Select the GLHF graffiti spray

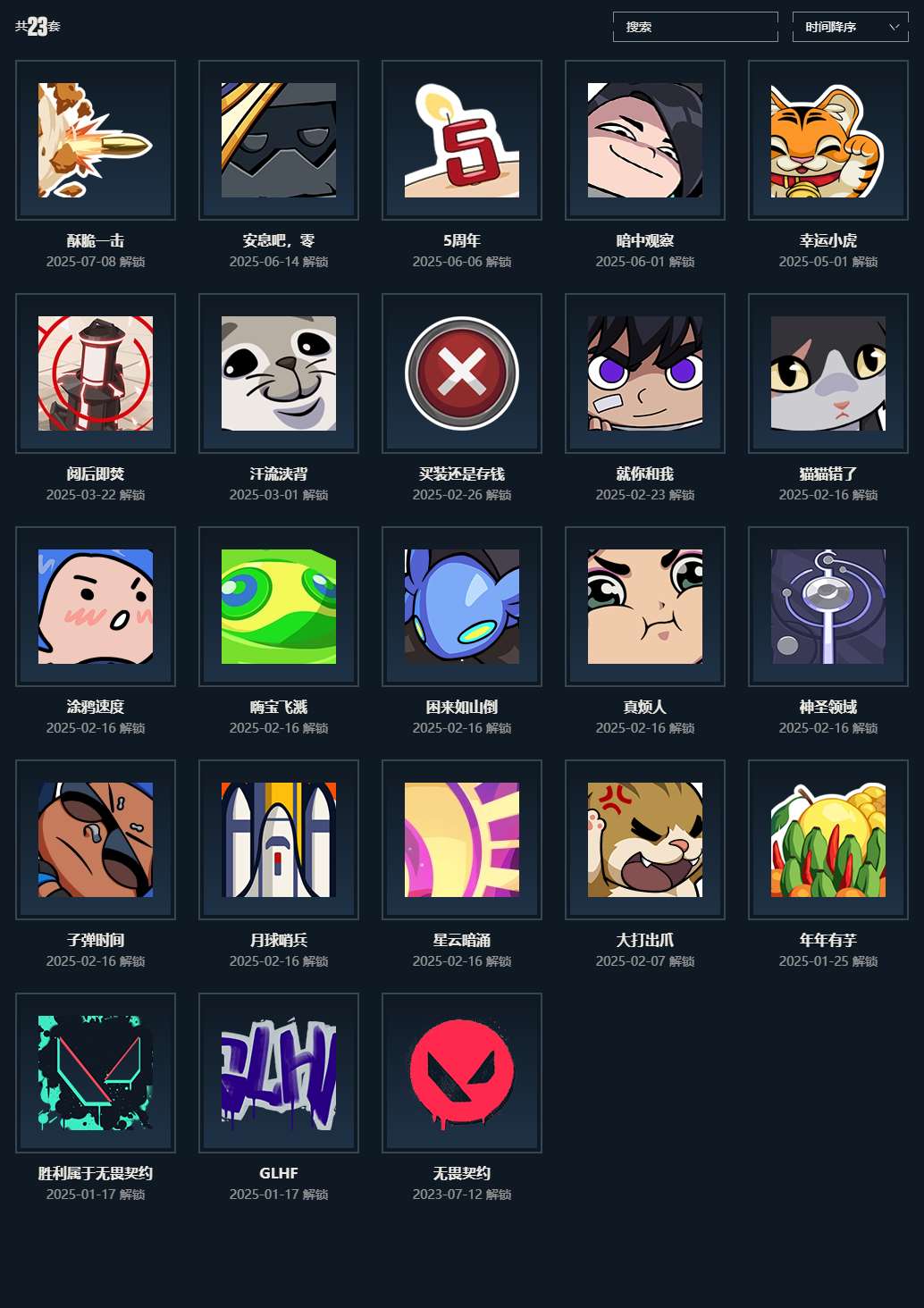pos(279,1073)
